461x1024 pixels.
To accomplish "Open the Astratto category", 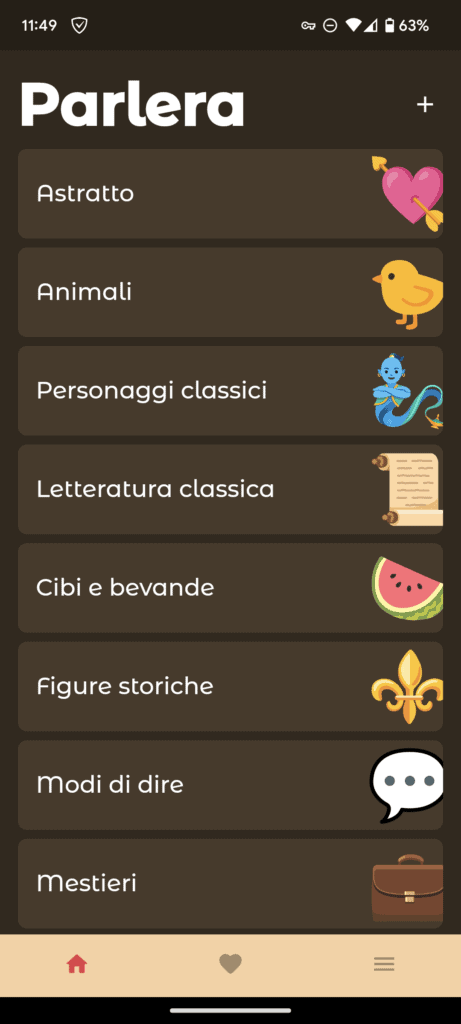I will click(x=230, y=193).
